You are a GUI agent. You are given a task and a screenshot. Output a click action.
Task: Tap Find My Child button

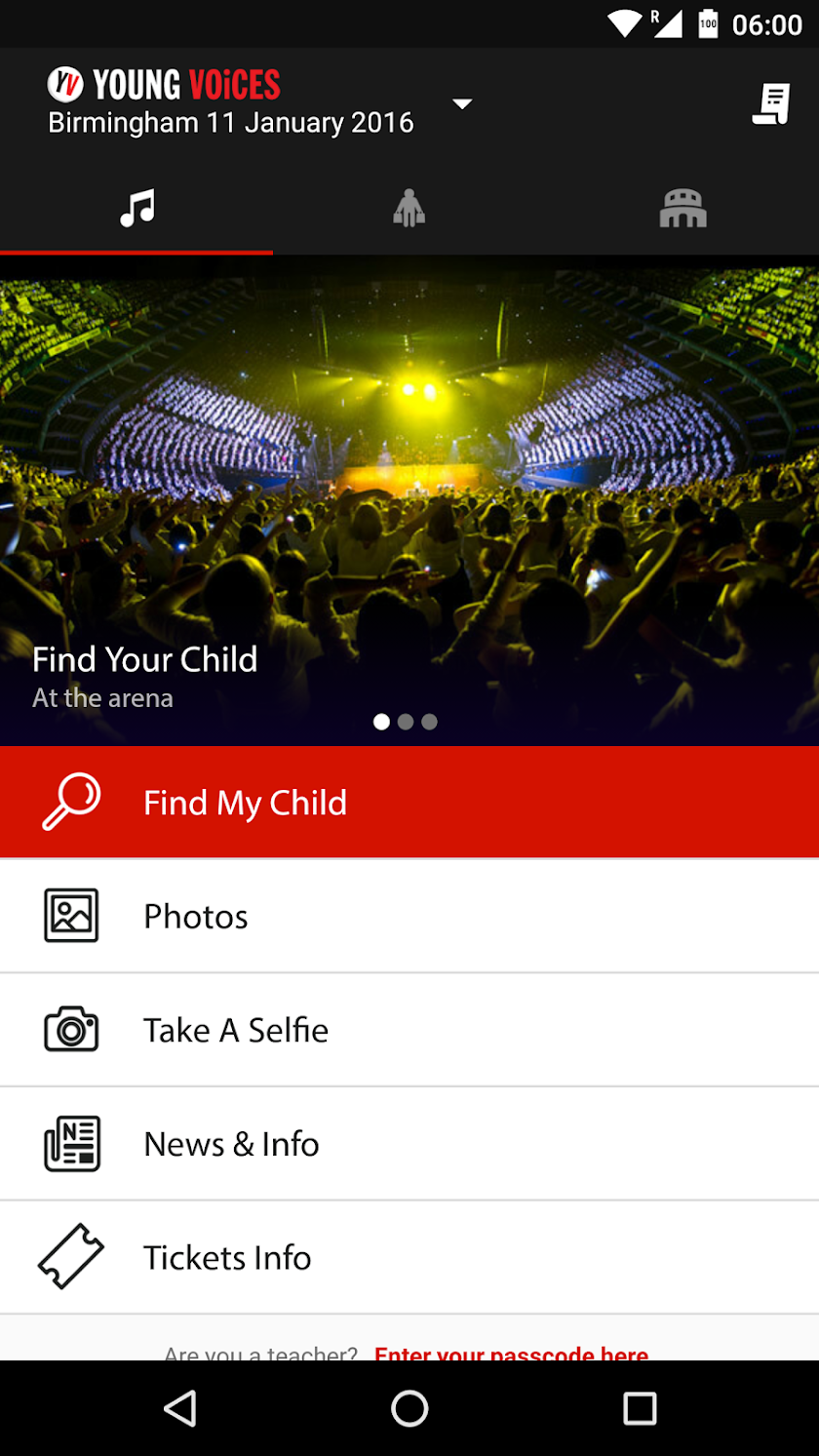(x=409, y=803)
